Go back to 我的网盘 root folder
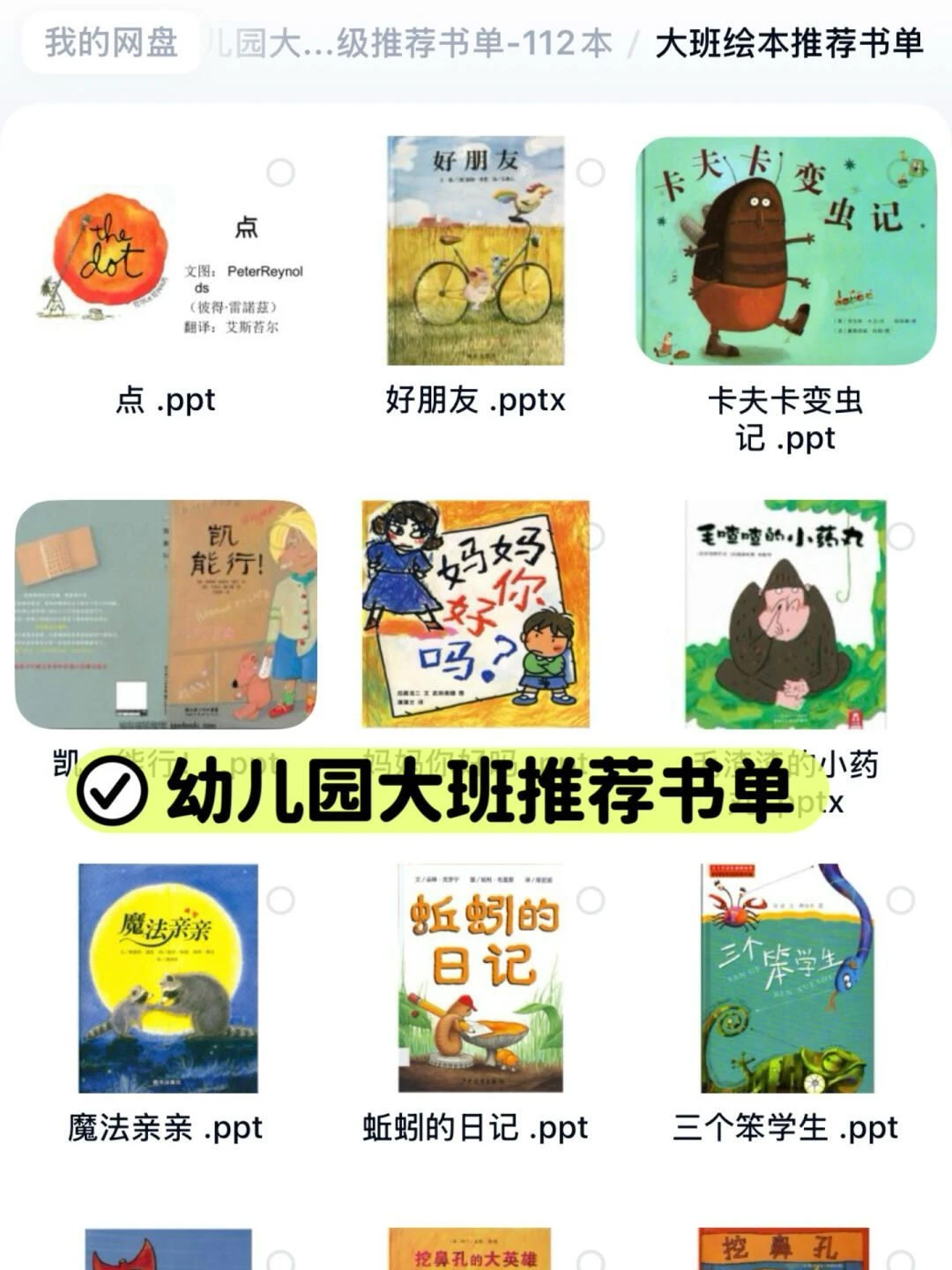The image size is (952, 1270). [x=111, y=42]
